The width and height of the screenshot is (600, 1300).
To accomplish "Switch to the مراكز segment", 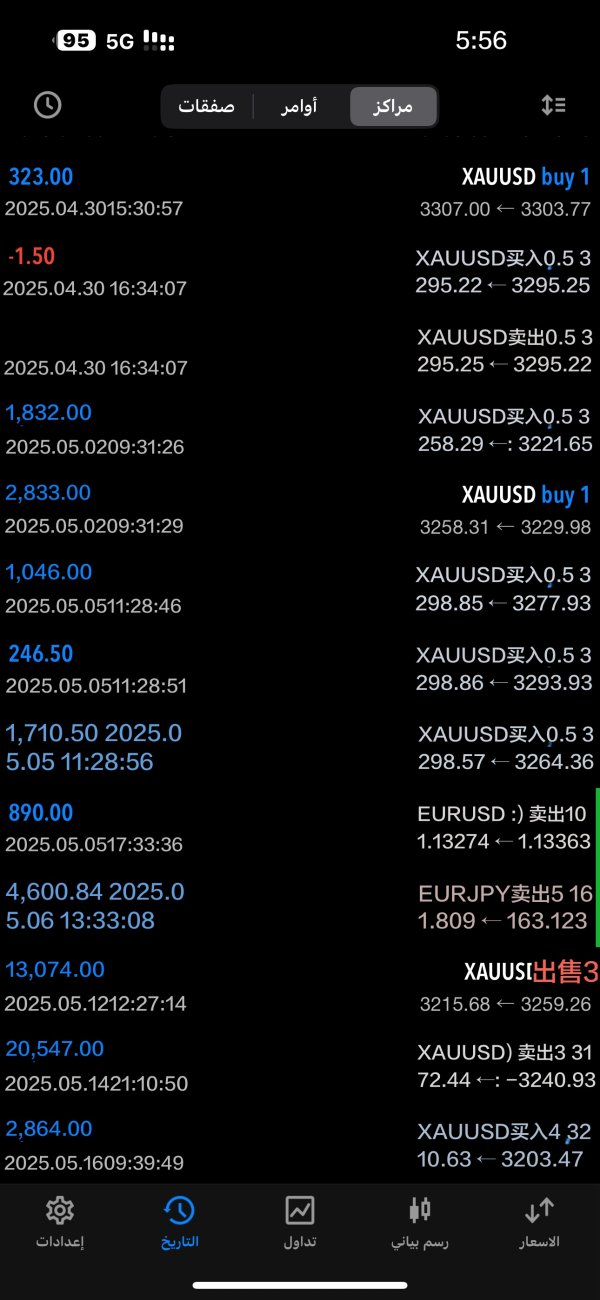I will point(393,106).
